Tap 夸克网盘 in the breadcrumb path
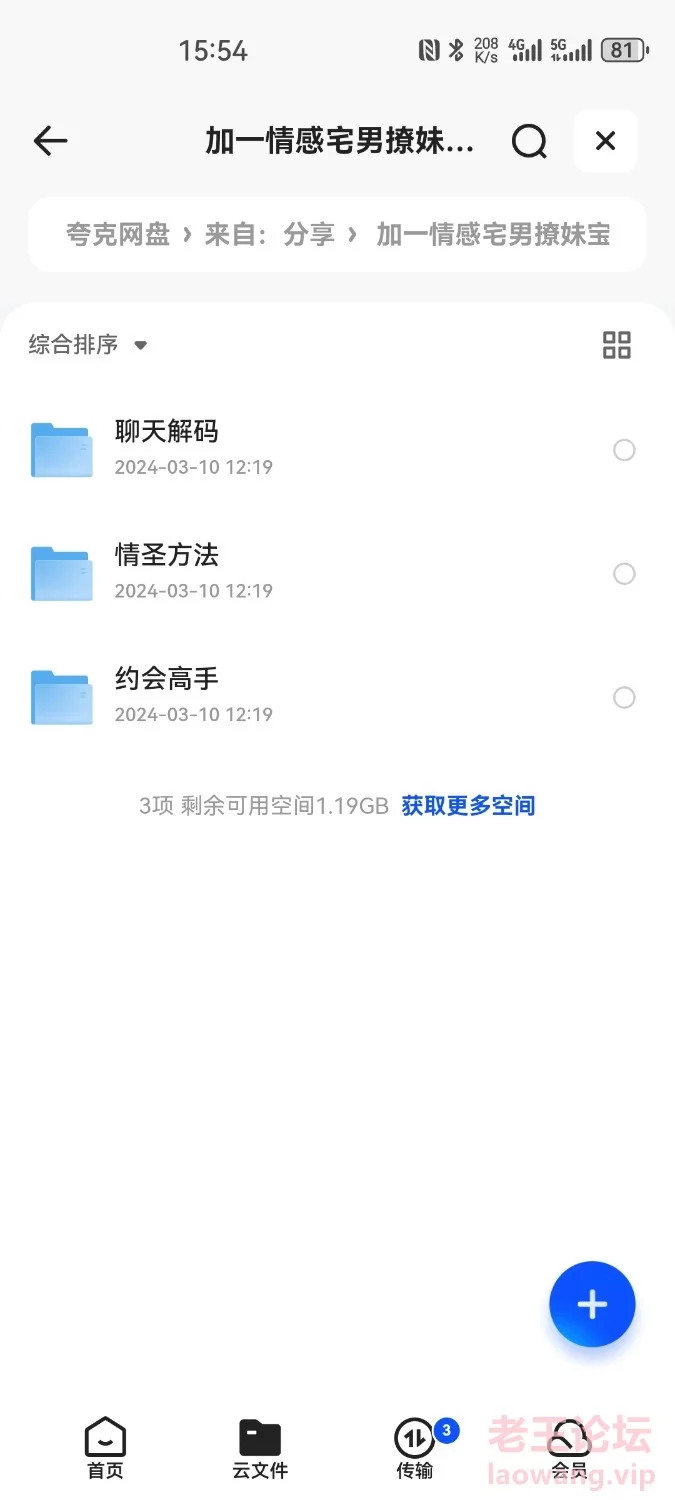Viewport: 675px width, 1500px height. (118, 235)
